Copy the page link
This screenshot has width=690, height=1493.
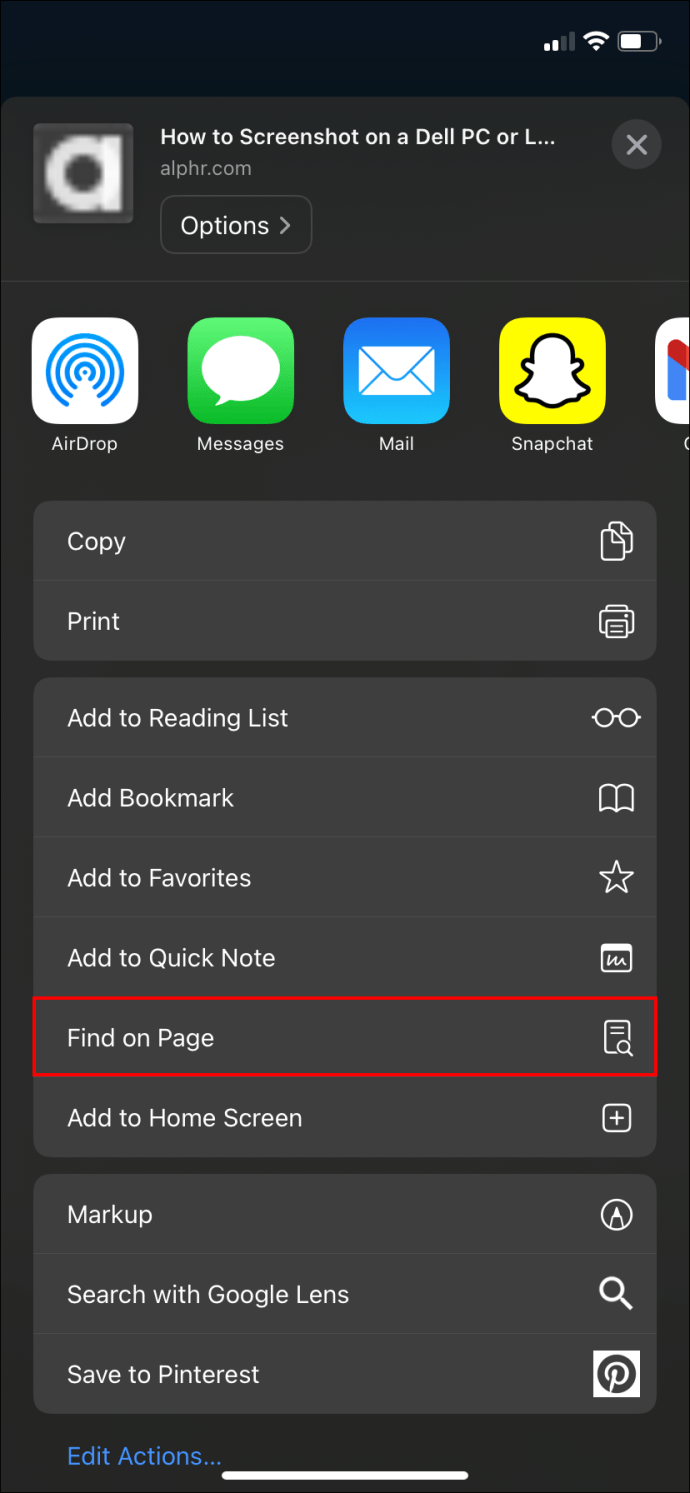345,541
